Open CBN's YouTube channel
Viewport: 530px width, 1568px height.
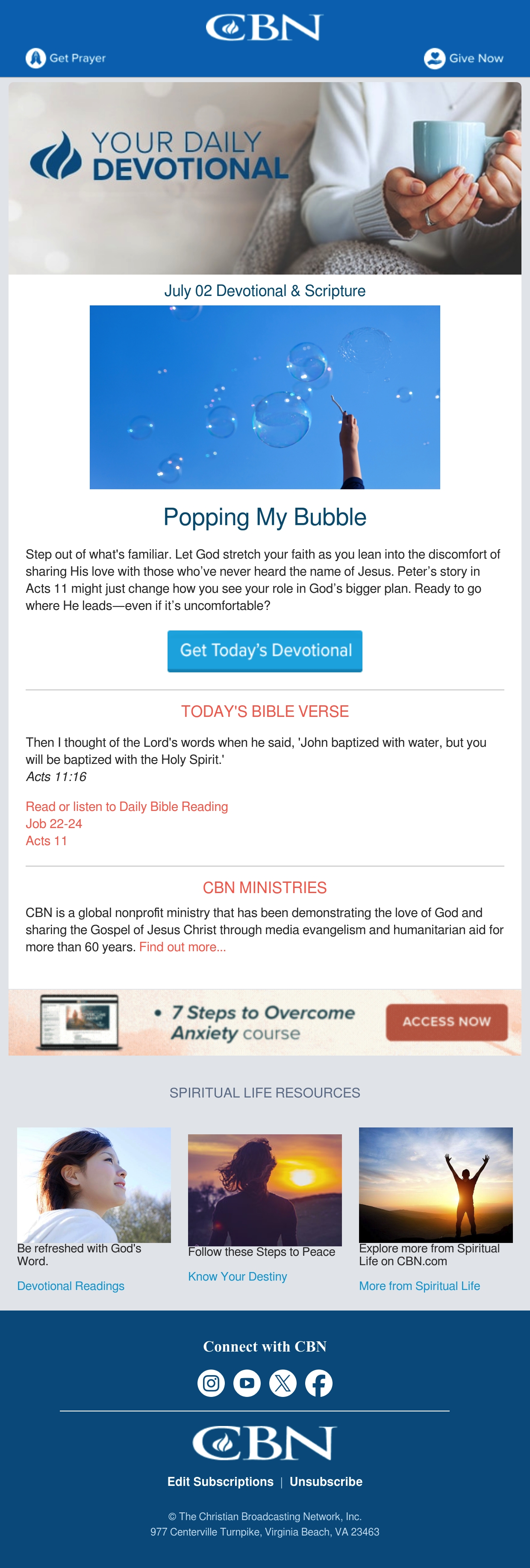pyautogui.click(x=247, y=1383)
